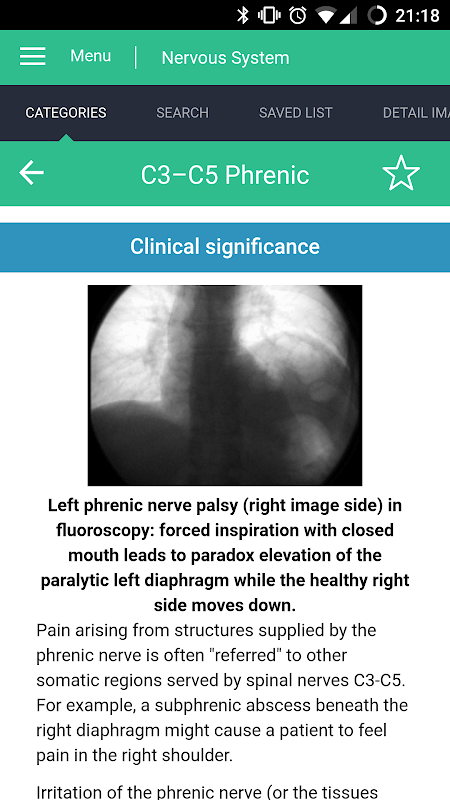Screen dimensions: 450x800
Task: Switch to the Search tab
Action: (x=182, y=113)
